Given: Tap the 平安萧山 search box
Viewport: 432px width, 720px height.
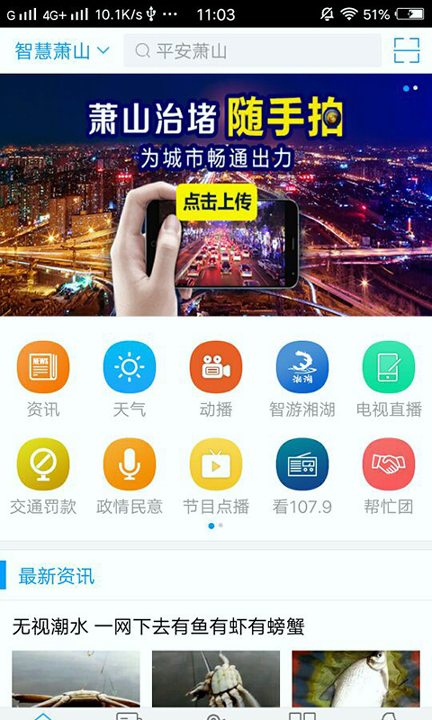Looking at the screenshot, I should tap(252, 51).
